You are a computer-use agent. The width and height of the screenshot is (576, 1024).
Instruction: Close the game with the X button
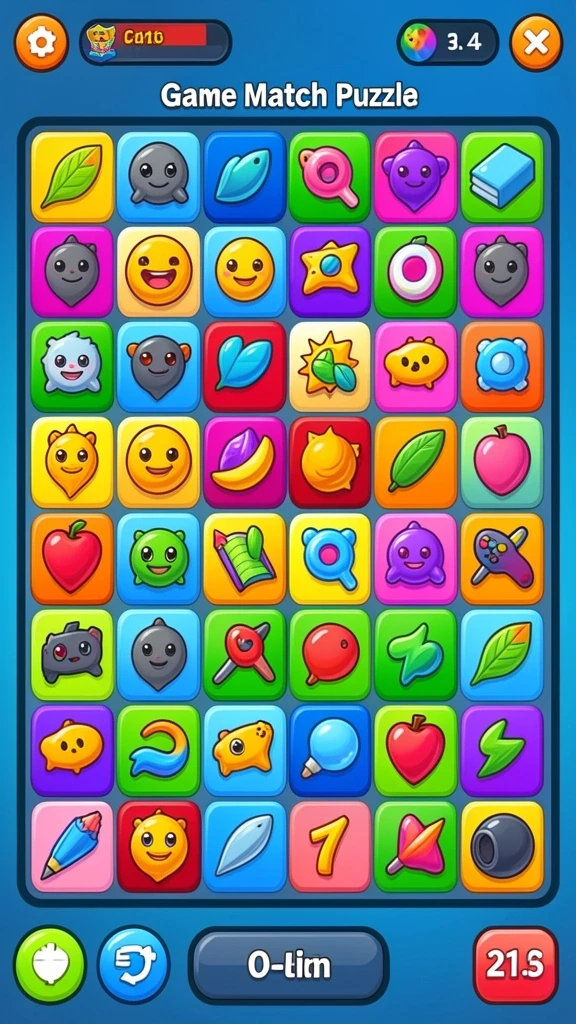(x=536, y=42)
